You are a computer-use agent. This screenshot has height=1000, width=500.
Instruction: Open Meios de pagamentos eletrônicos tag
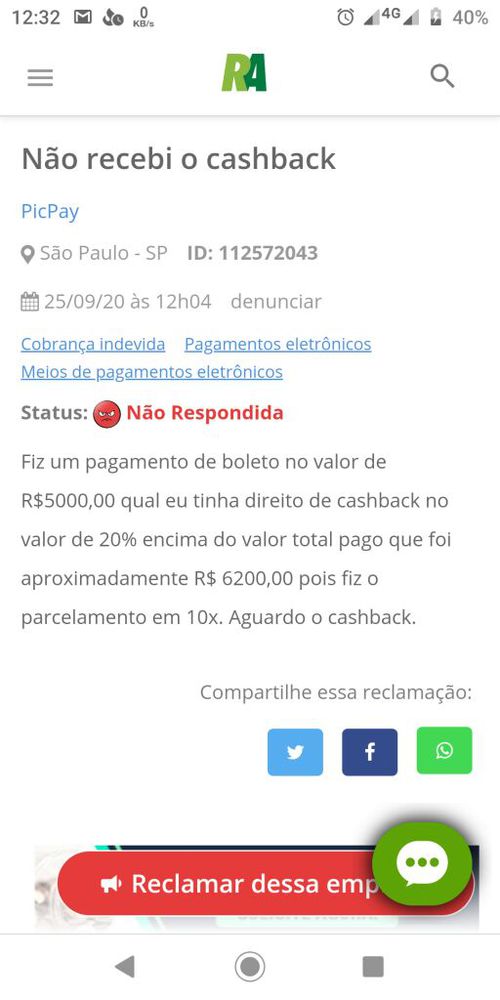pos(152,372)
